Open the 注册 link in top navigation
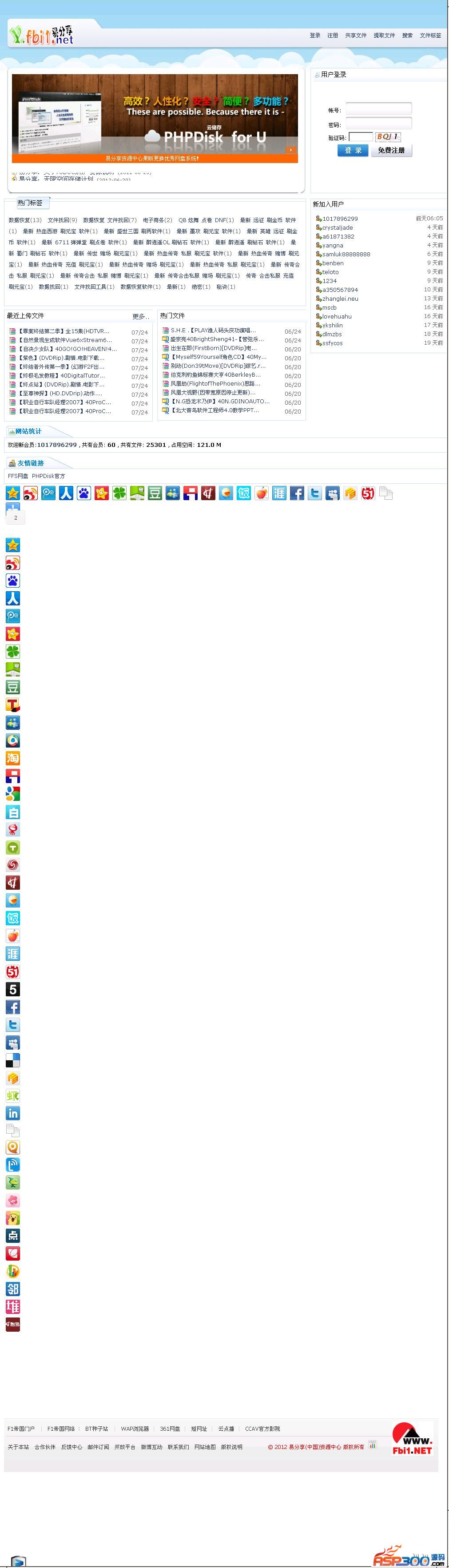 point(332,35)
